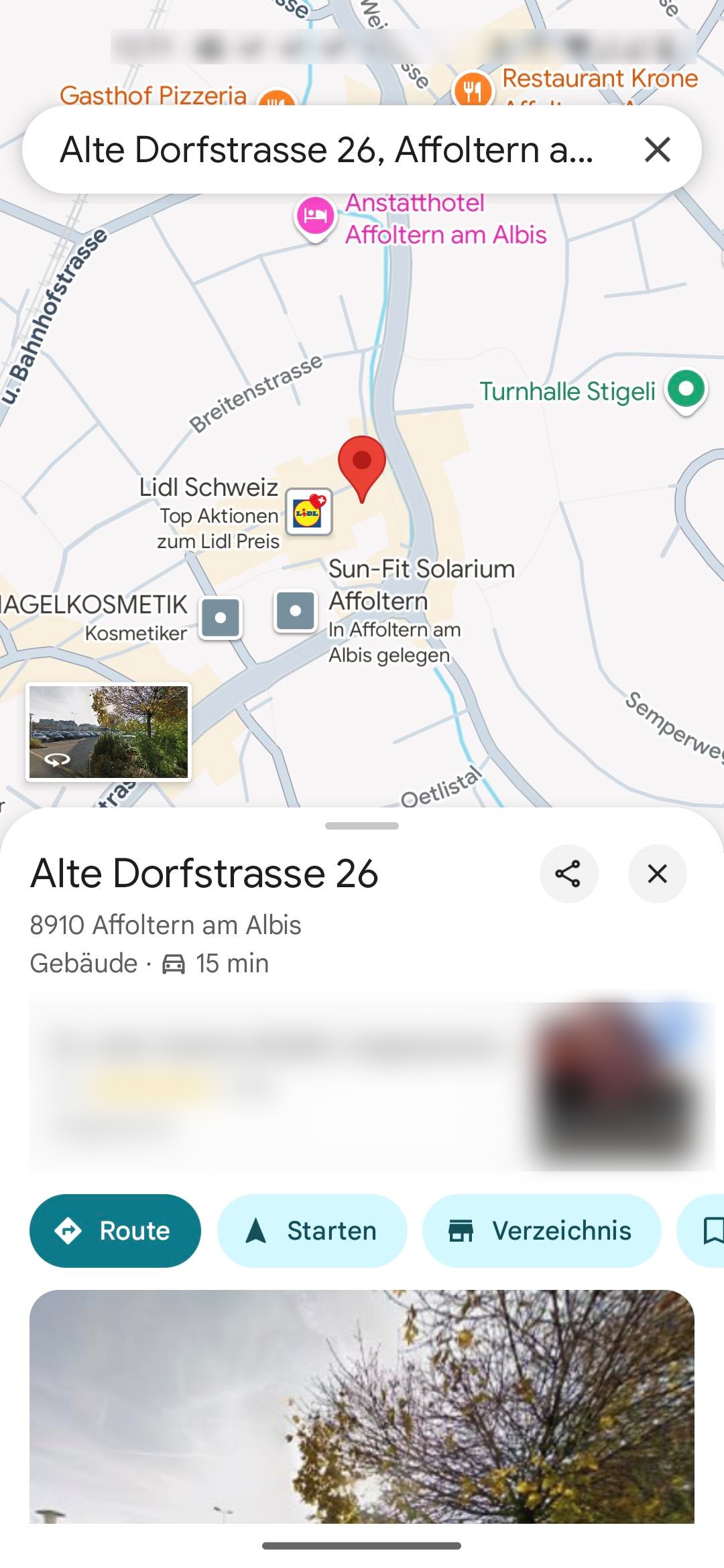This screenshot has height=1568, width=724.
Task: Open the Sun-Fit Solarium Affoltern marker
Action: (295, 611)
